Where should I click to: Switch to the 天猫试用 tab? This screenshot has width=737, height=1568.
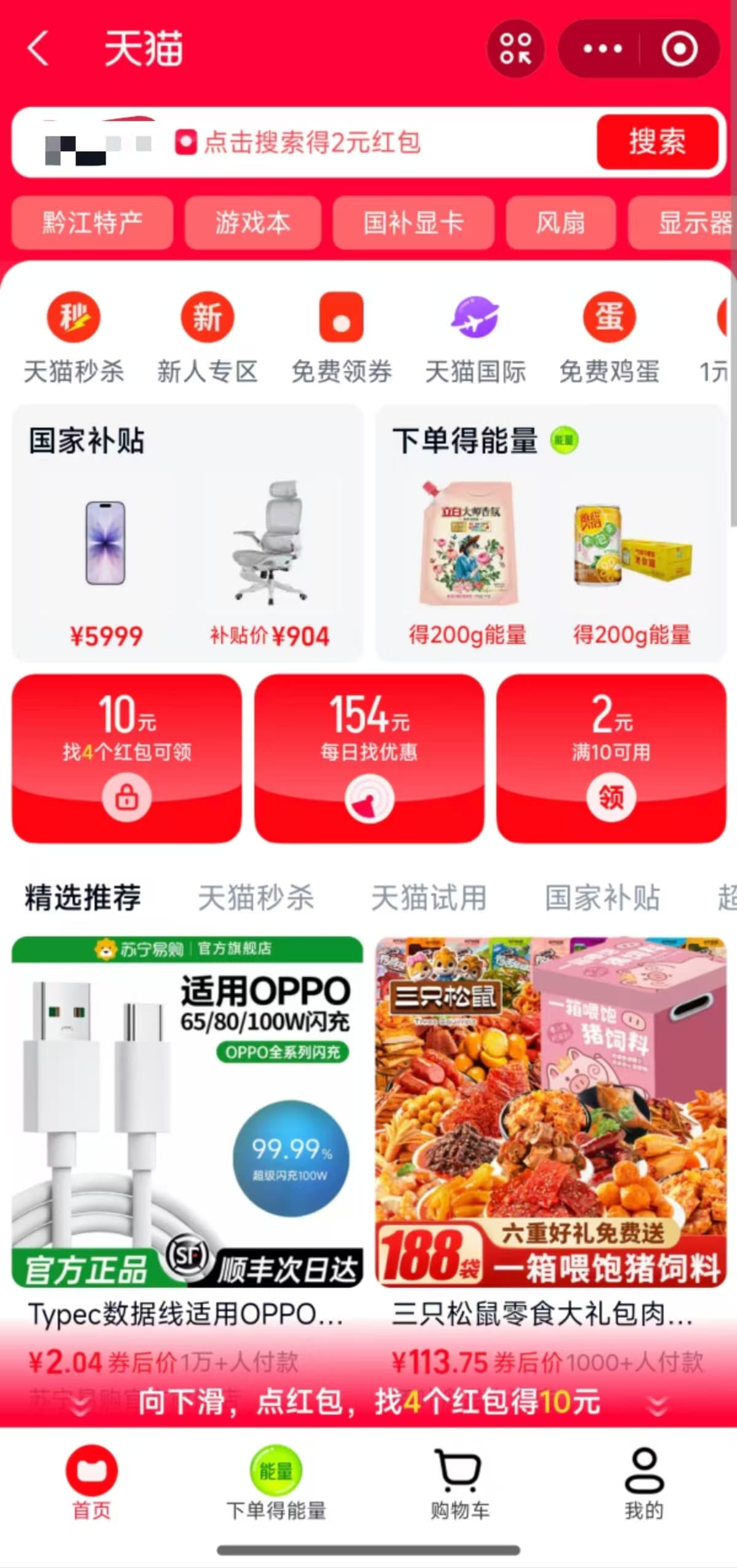click(429, 898)
